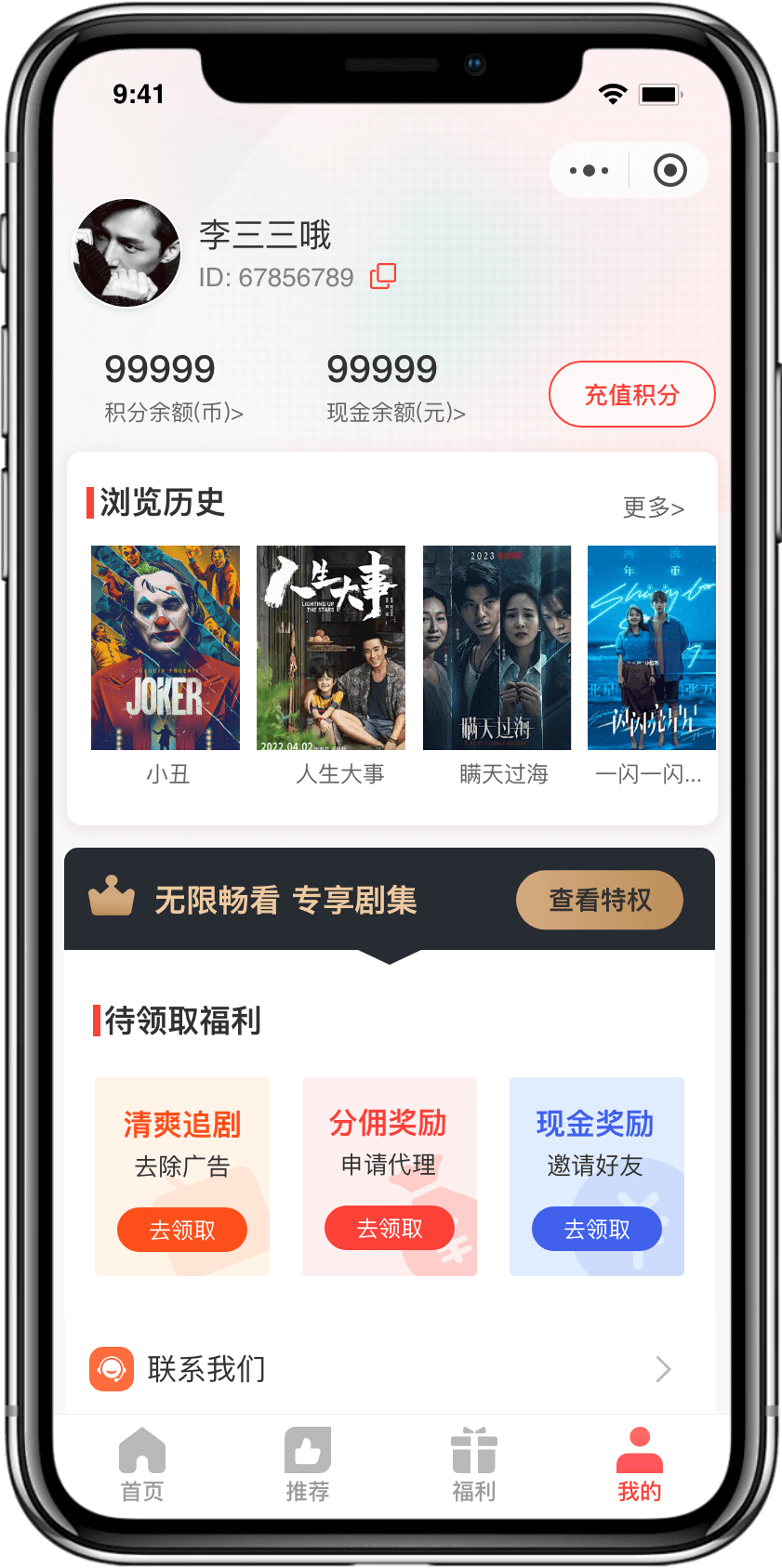Claim the 现金奖励 benefit
This screenshot has width=782, height=1568.
click(597, 1230)
